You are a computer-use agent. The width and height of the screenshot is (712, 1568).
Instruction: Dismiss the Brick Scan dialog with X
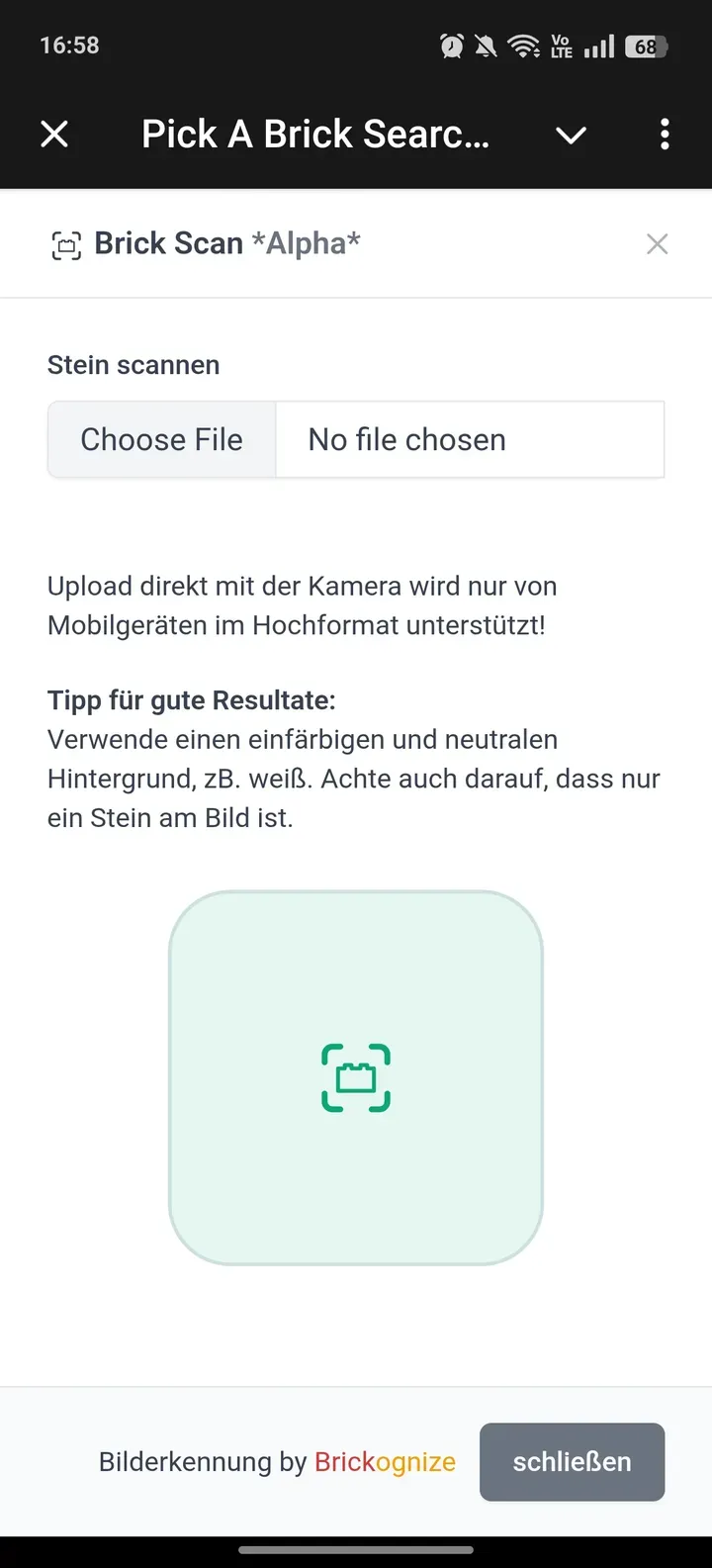[657, 244]
